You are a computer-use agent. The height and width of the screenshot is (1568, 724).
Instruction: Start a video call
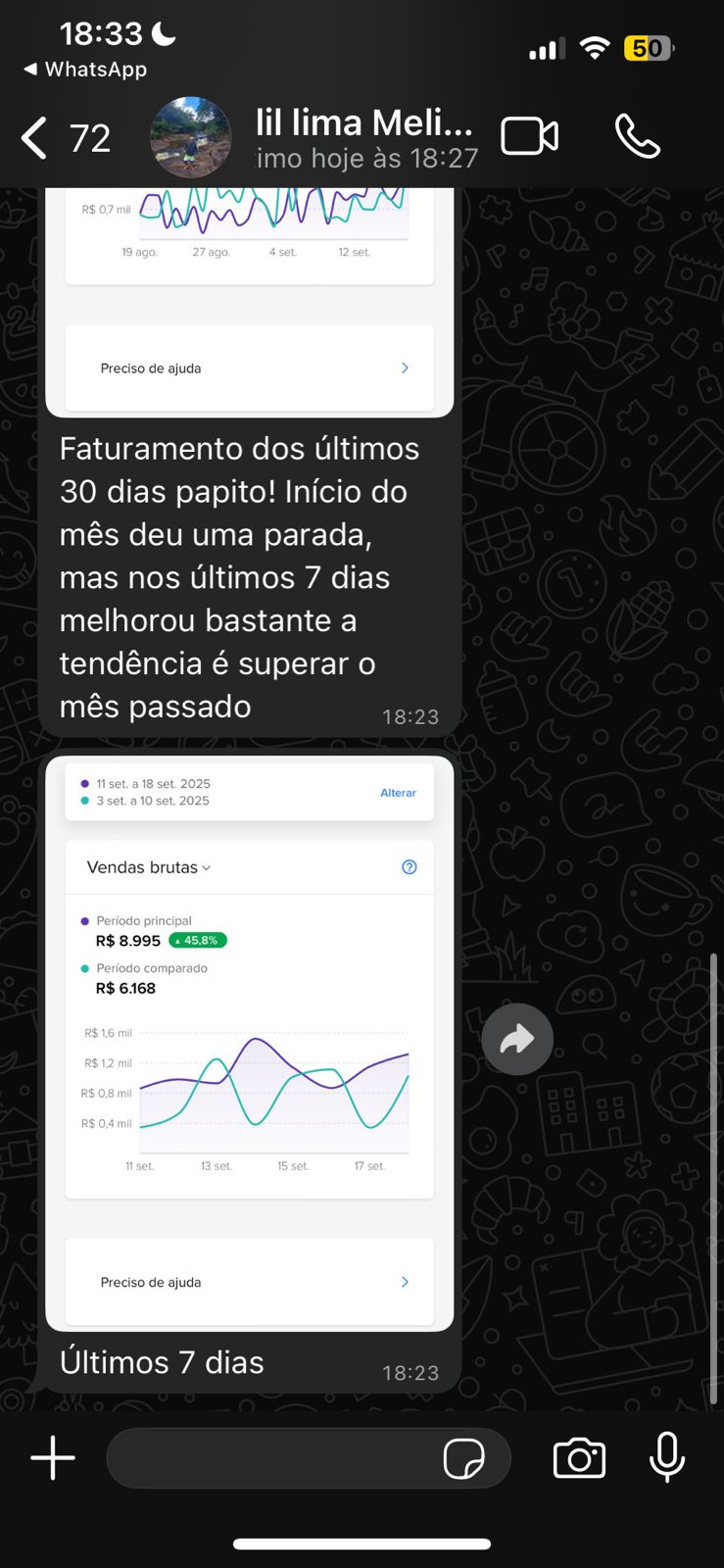pyautogui.click(x=529, y=137)
